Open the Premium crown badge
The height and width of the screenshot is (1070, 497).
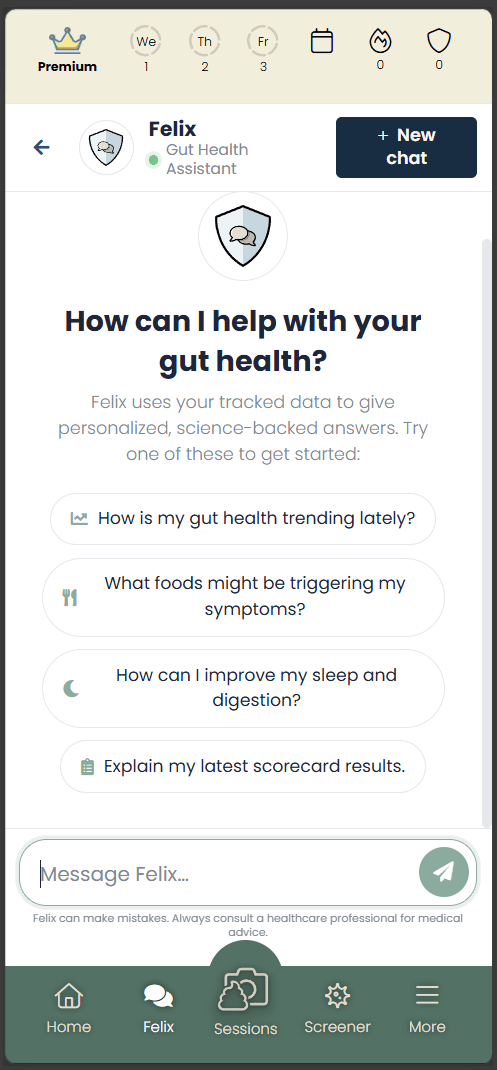(67, 51)
